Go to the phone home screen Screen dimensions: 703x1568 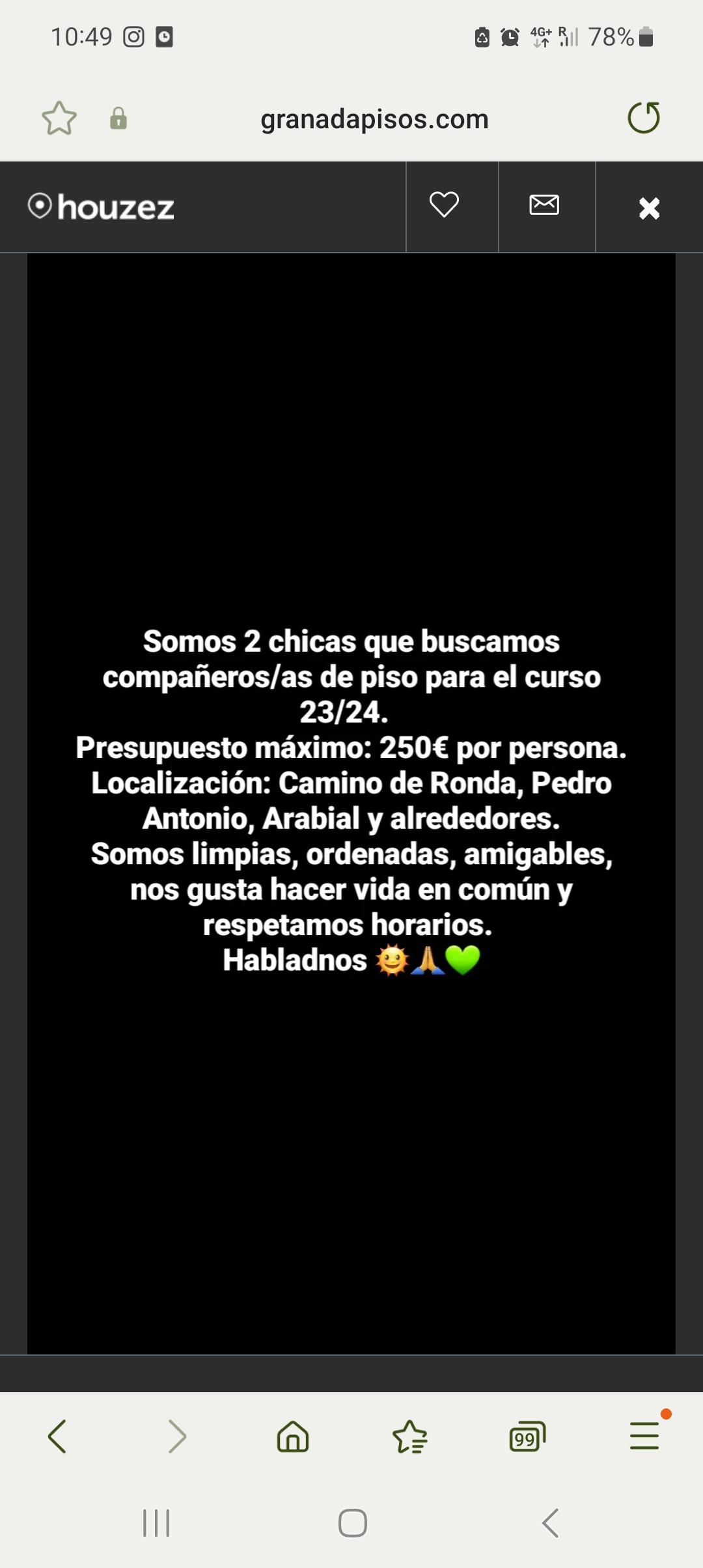click(x=352, y=1523)
